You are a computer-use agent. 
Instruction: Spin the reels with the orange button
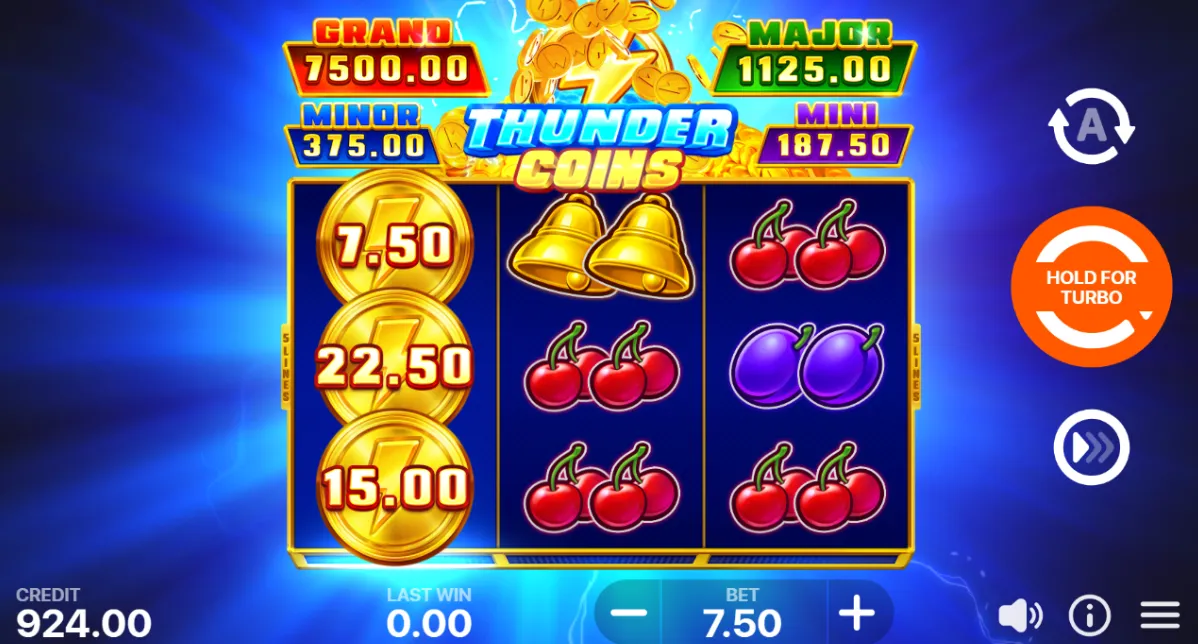tap(1091, 287)
